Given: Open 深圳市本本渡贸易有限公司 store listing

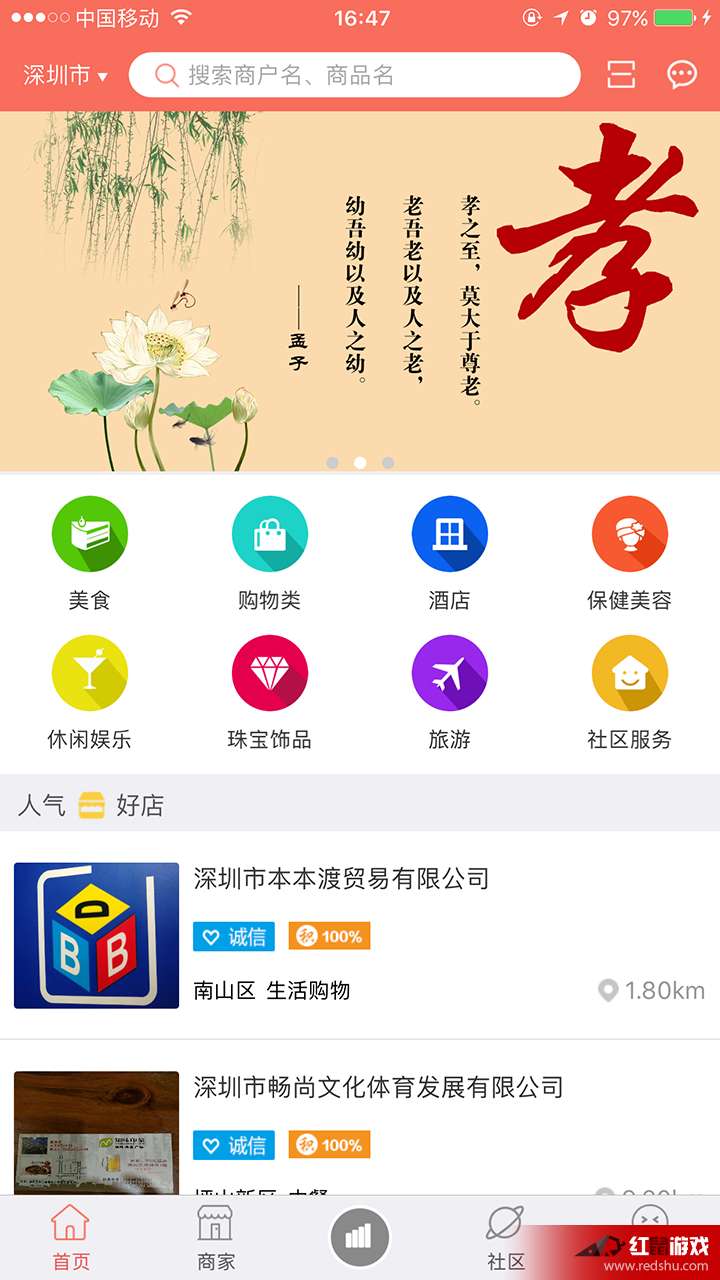Looking at the screenshot, I should coord(360,935).
